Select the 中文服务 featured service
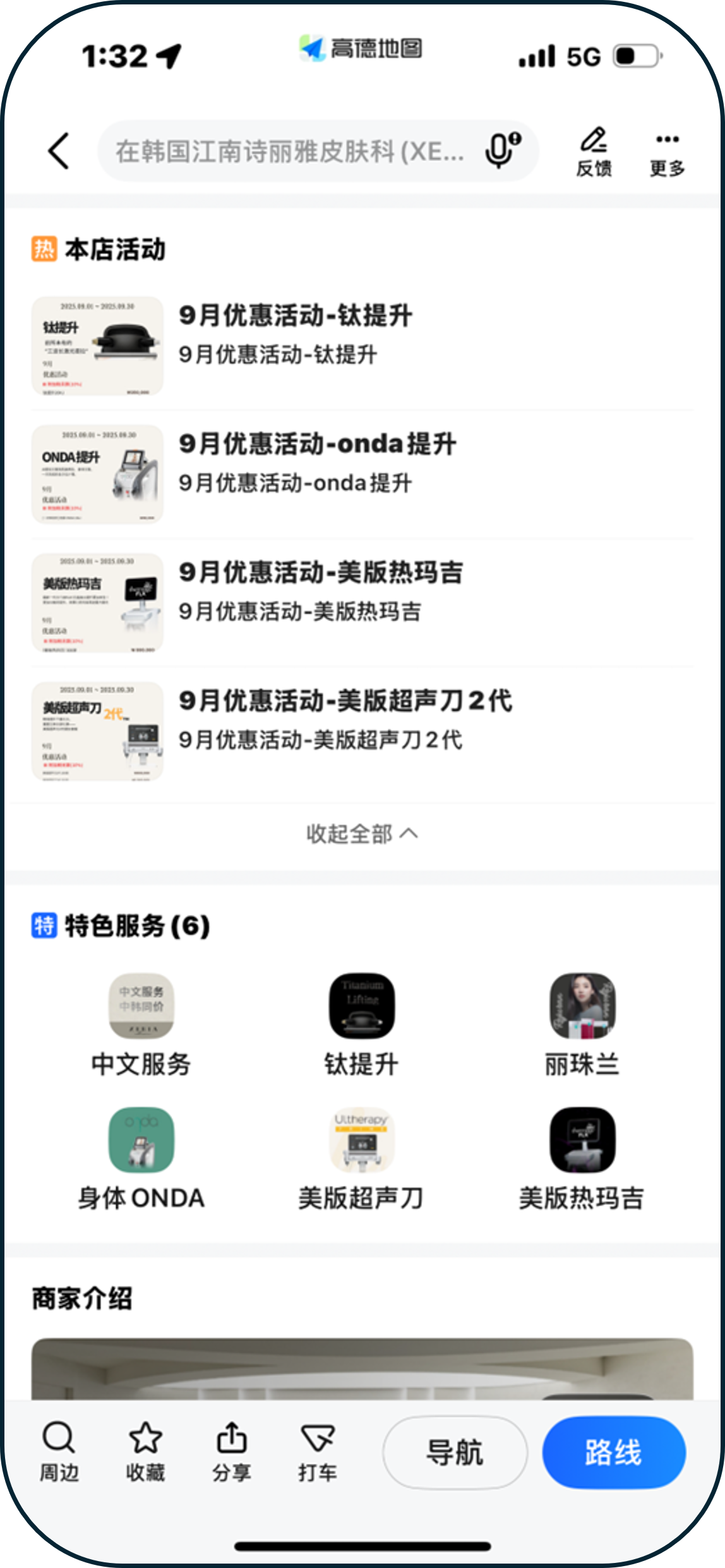The image size is (725, 1568). (141, 1025)
